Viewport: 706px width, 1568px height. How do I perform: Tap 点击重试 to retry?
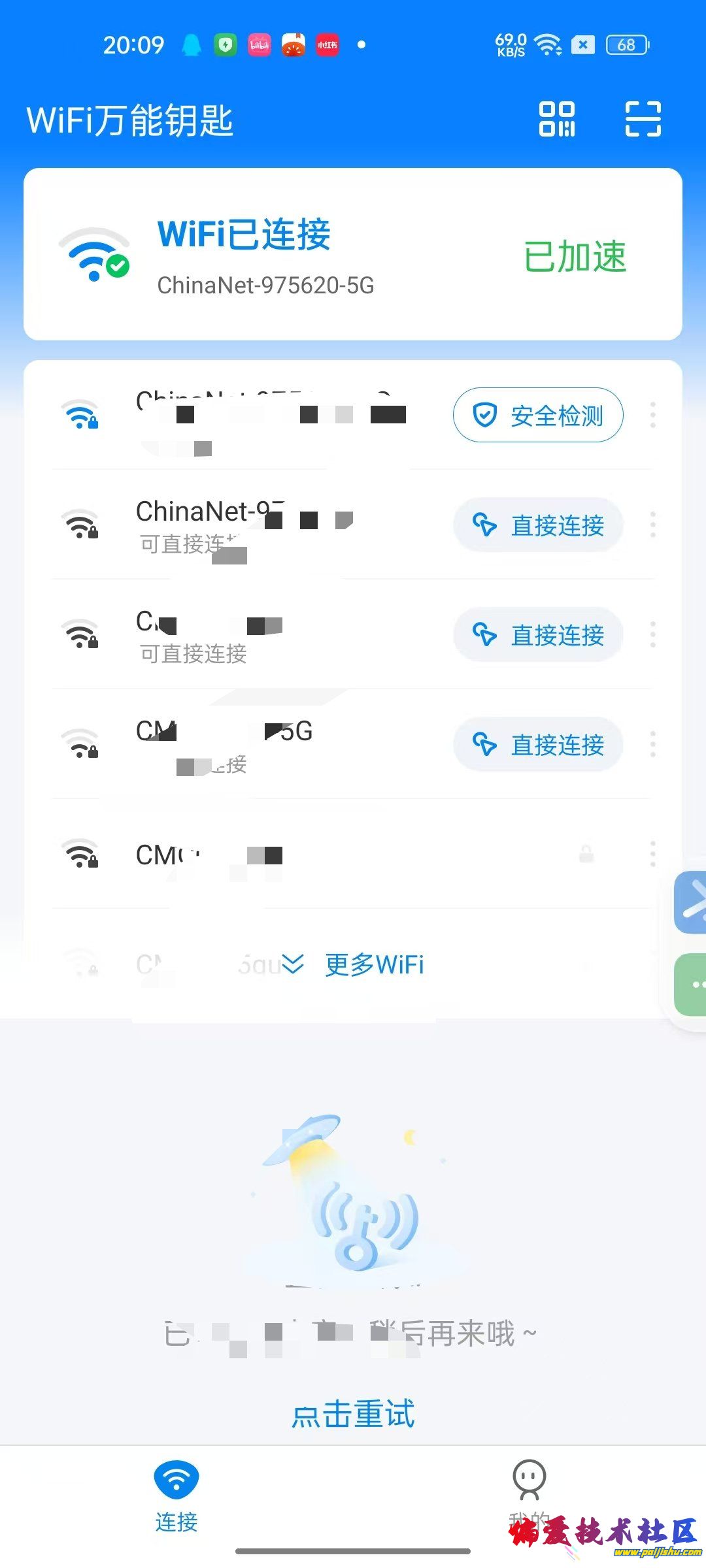tap(353, 1414)
